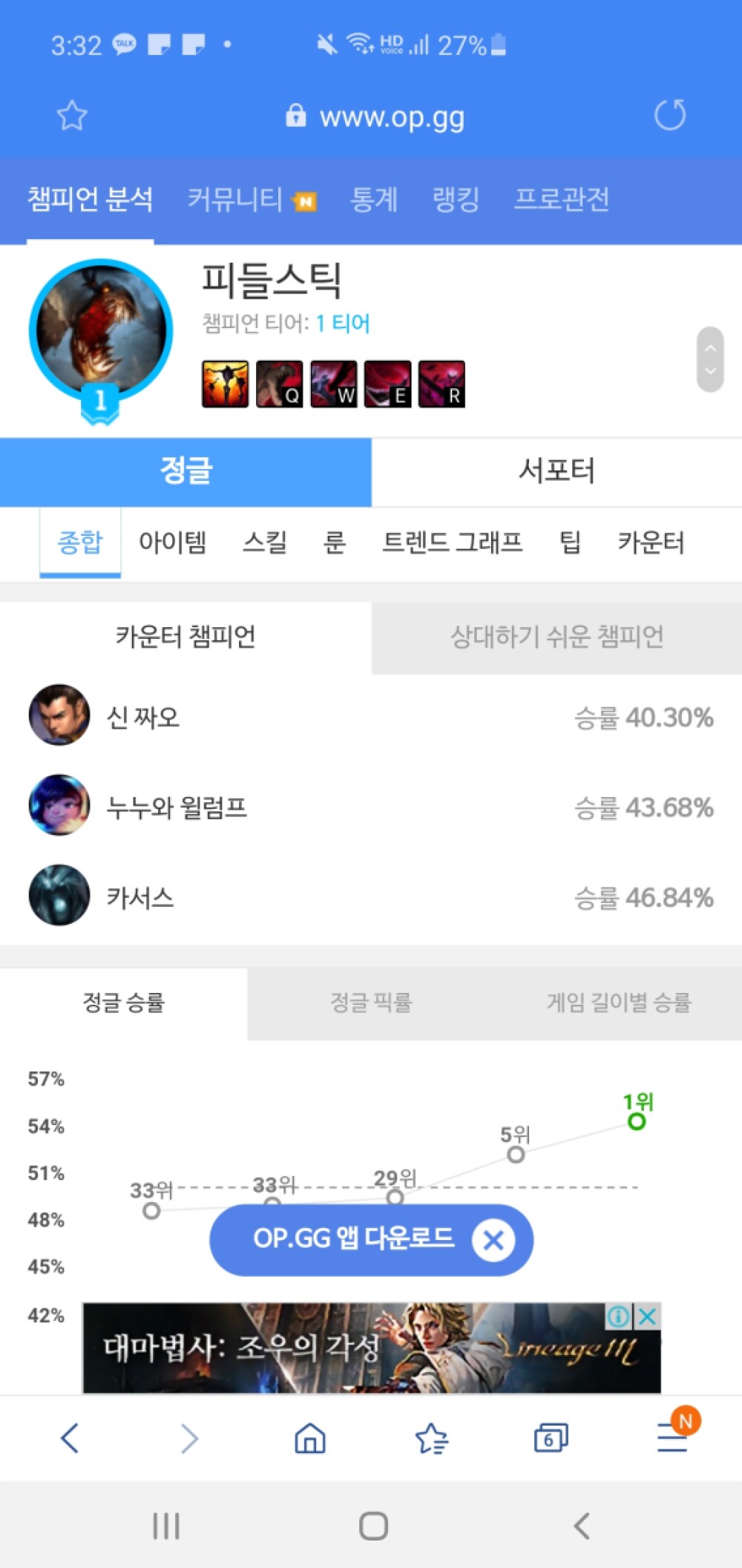Viewport: 742px width, 1568px height.
Task: Close the Lineage ad banner
Action: coord(647,1316)
